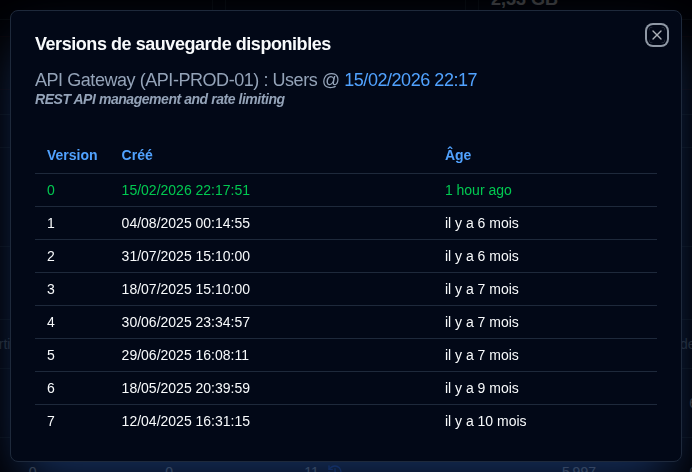Select version 1 from 04/08/2025
The width and height of the screenshot is (692, 472).
point(185,223)
